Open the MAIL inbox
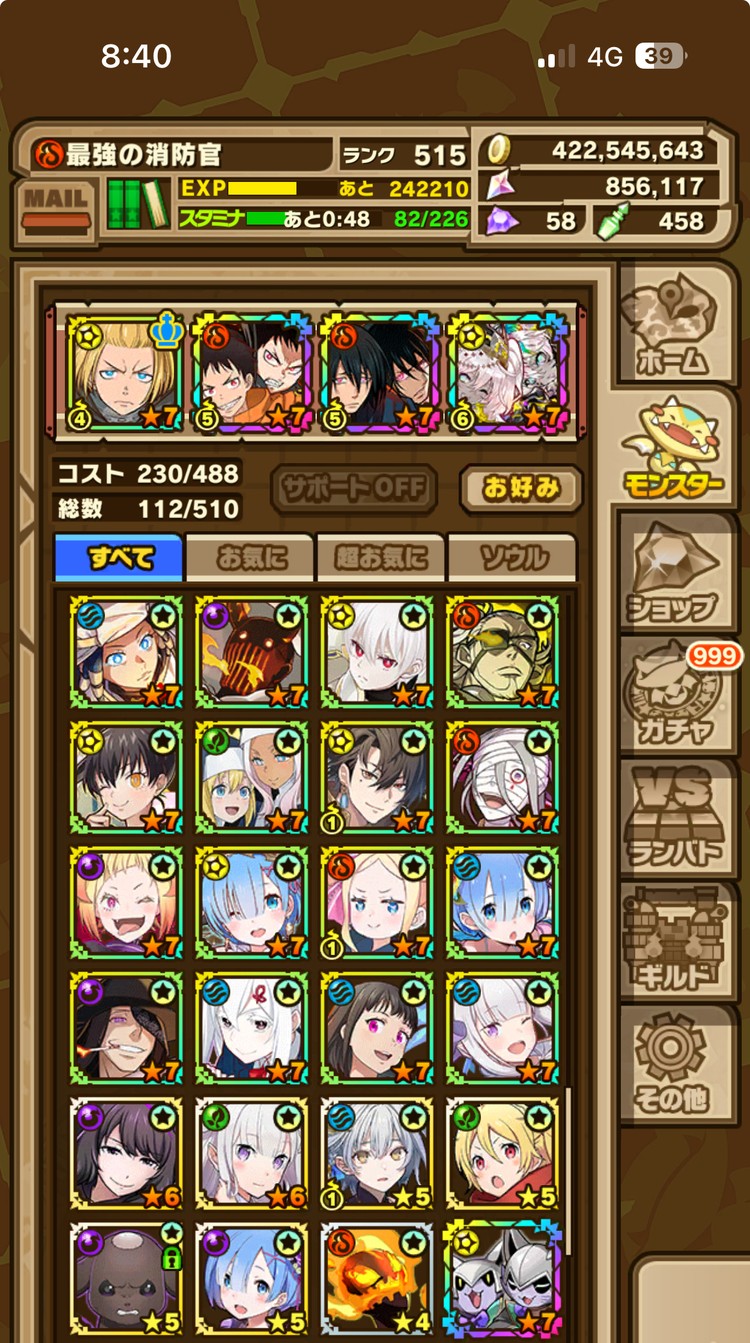The width and height of the screenshot is (750, 1343). tap(57, 209)
